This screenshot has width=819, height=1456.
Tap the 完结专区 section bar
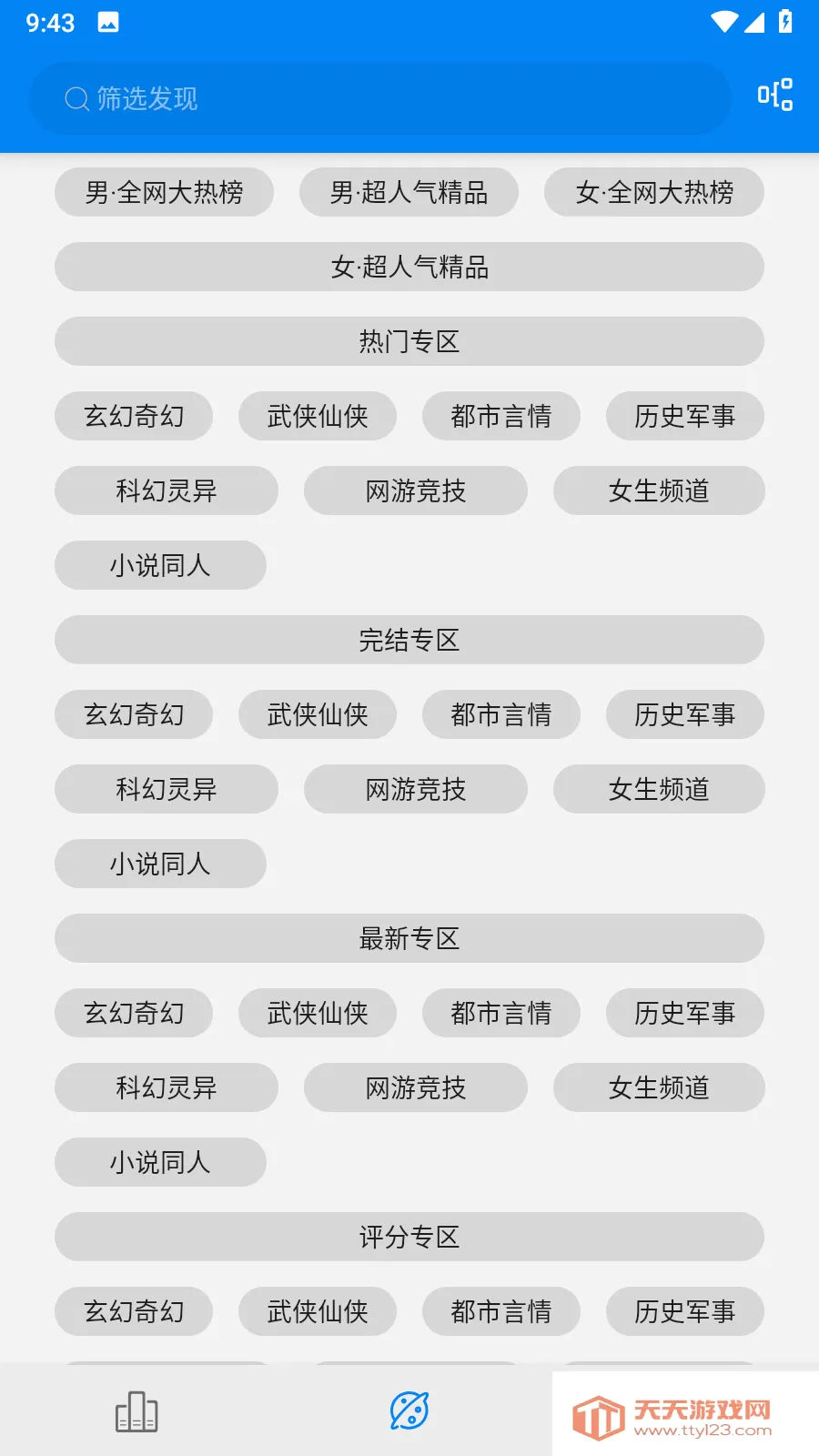409,640
